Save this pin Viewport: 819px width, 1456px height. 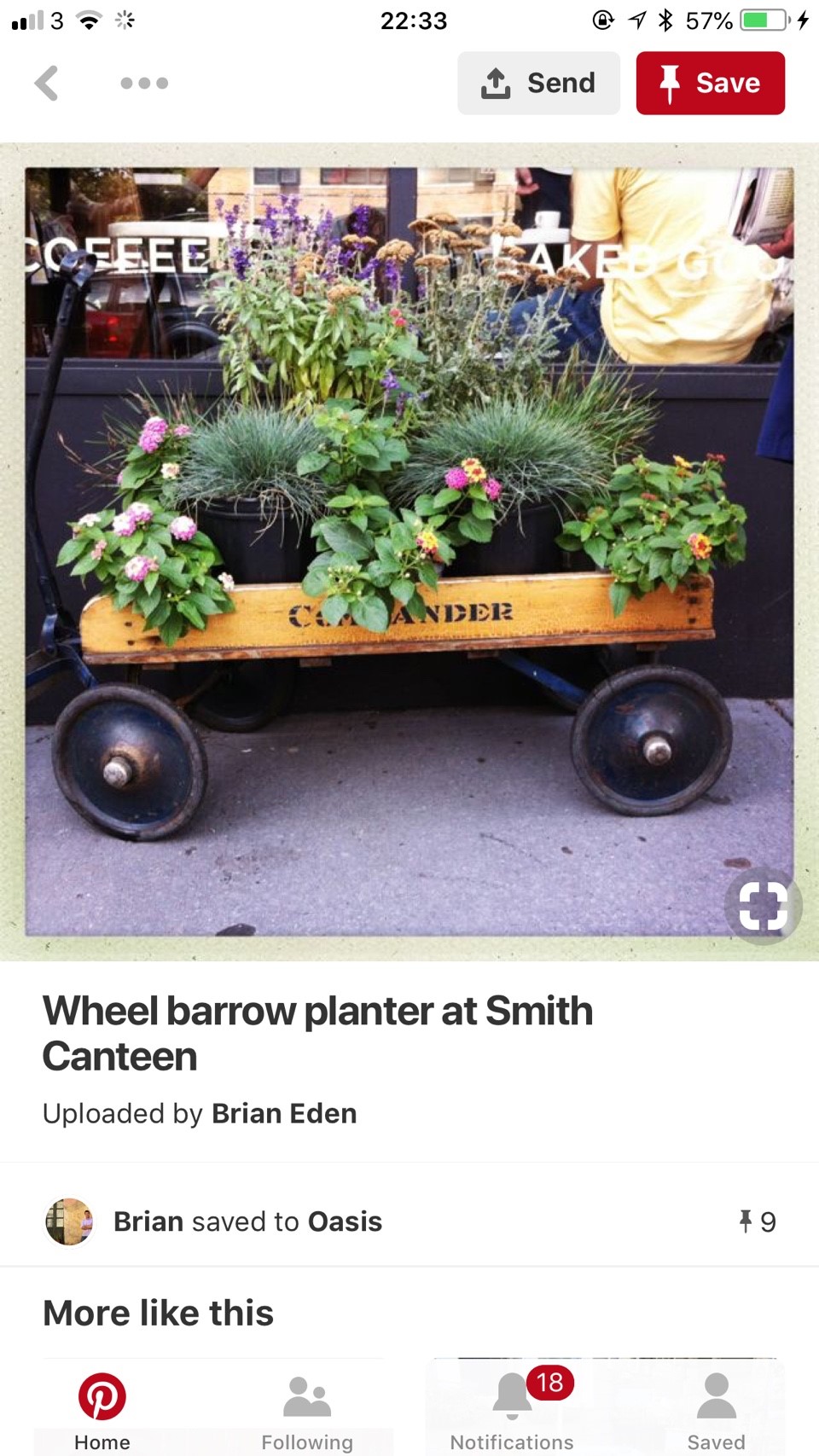[710, 84]
